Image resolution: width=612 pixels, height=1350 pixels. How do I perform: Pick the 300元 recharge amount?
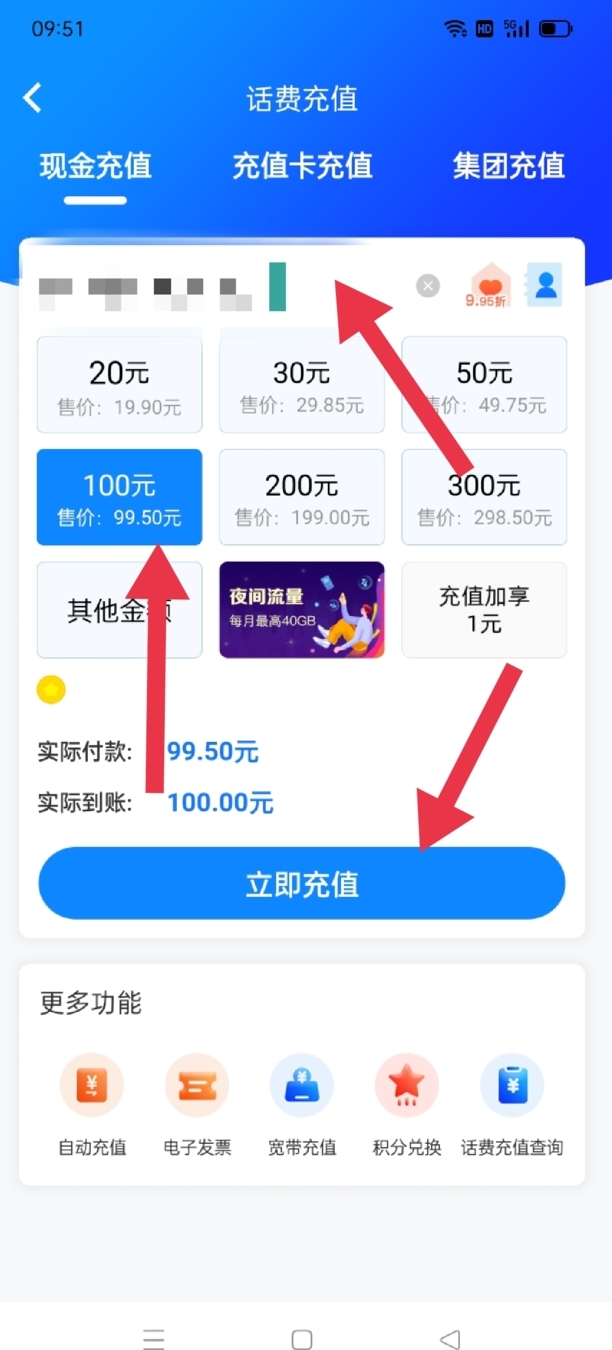484,497
